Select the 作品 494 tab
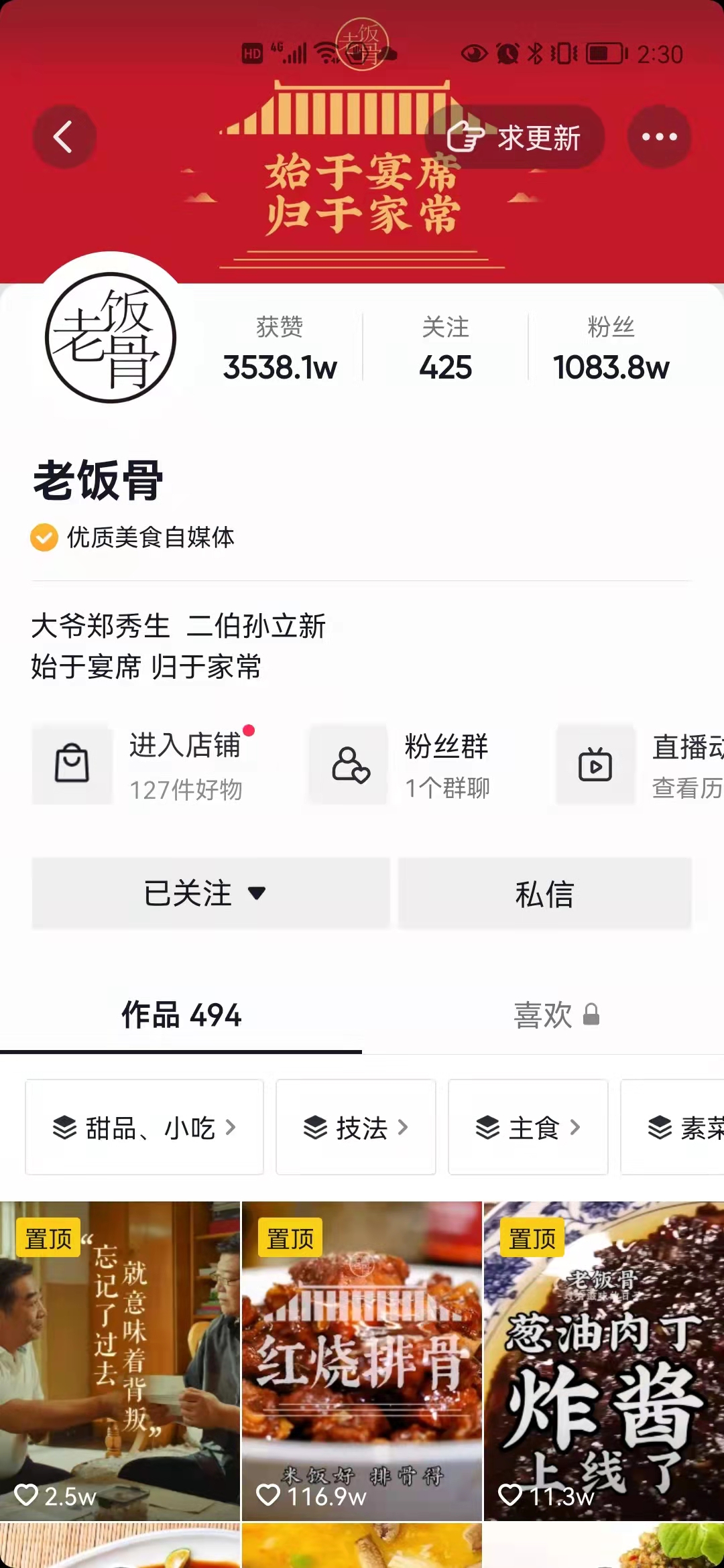The image size is (724, 1568). tap(181, 1015)
